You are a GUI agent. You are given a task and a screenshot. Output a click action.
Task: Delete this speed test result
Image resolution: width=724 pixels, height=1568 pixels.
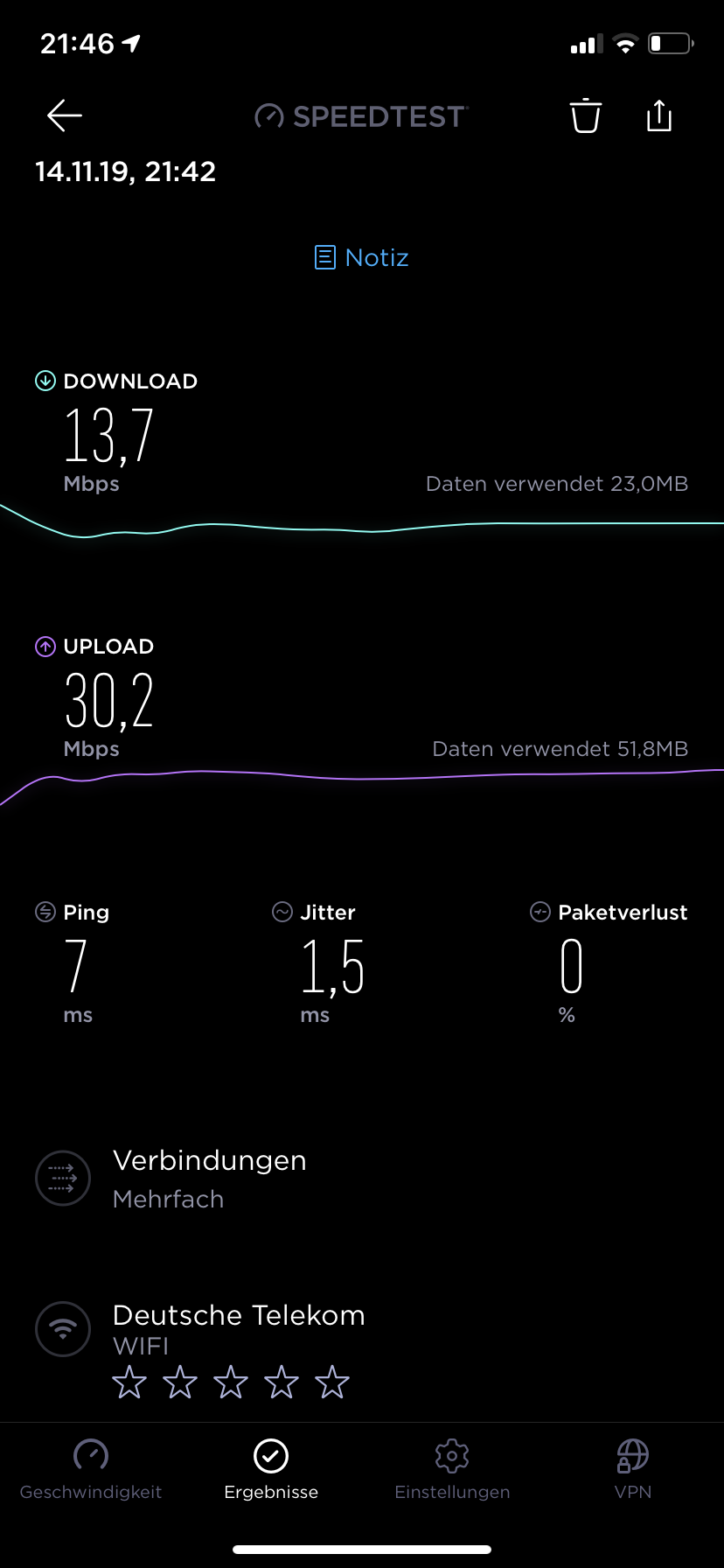pos(585,115)
